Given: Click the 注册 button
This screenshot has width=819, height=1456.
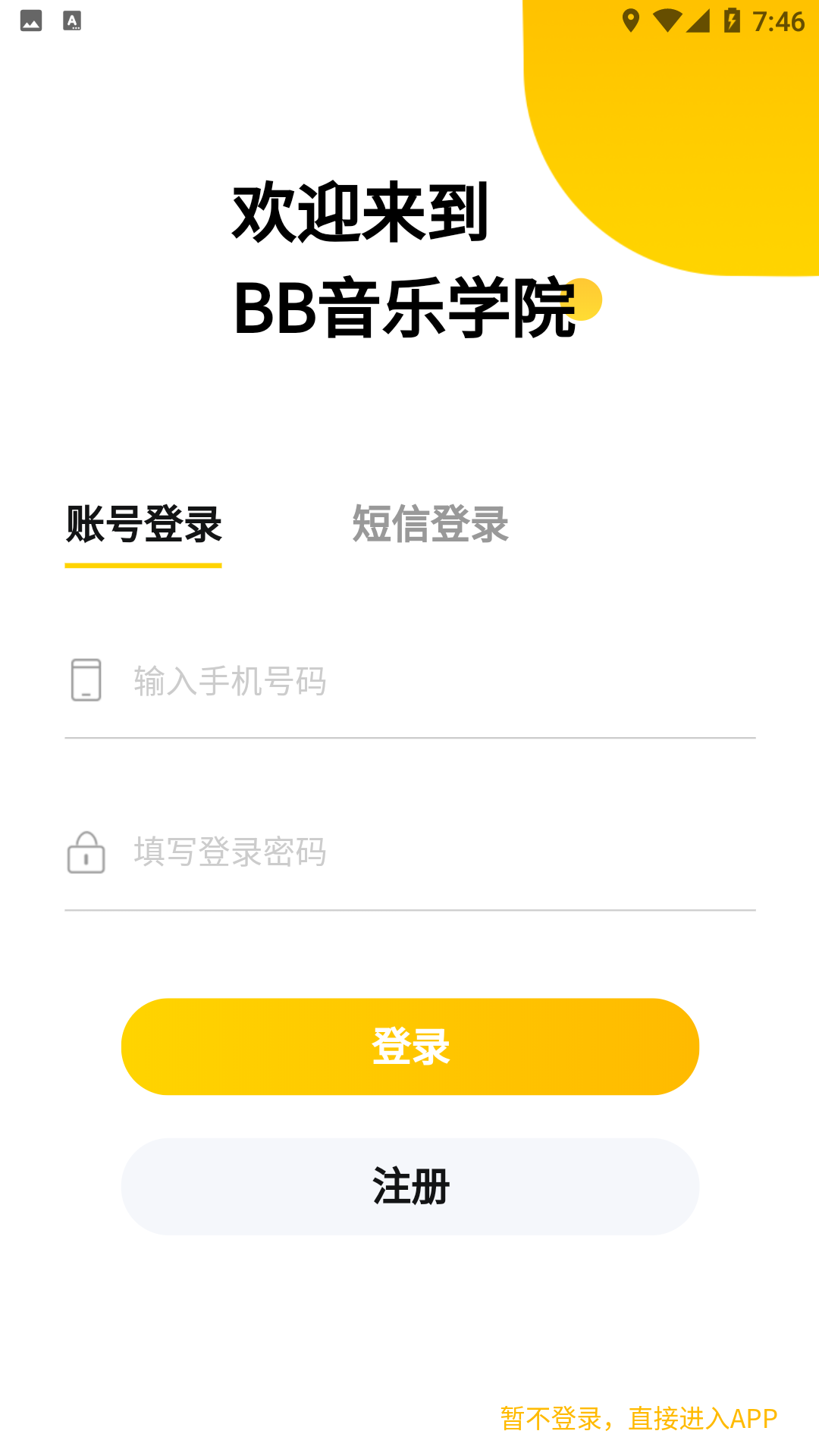Looking at the screenshot, I should coord(409,1188).
